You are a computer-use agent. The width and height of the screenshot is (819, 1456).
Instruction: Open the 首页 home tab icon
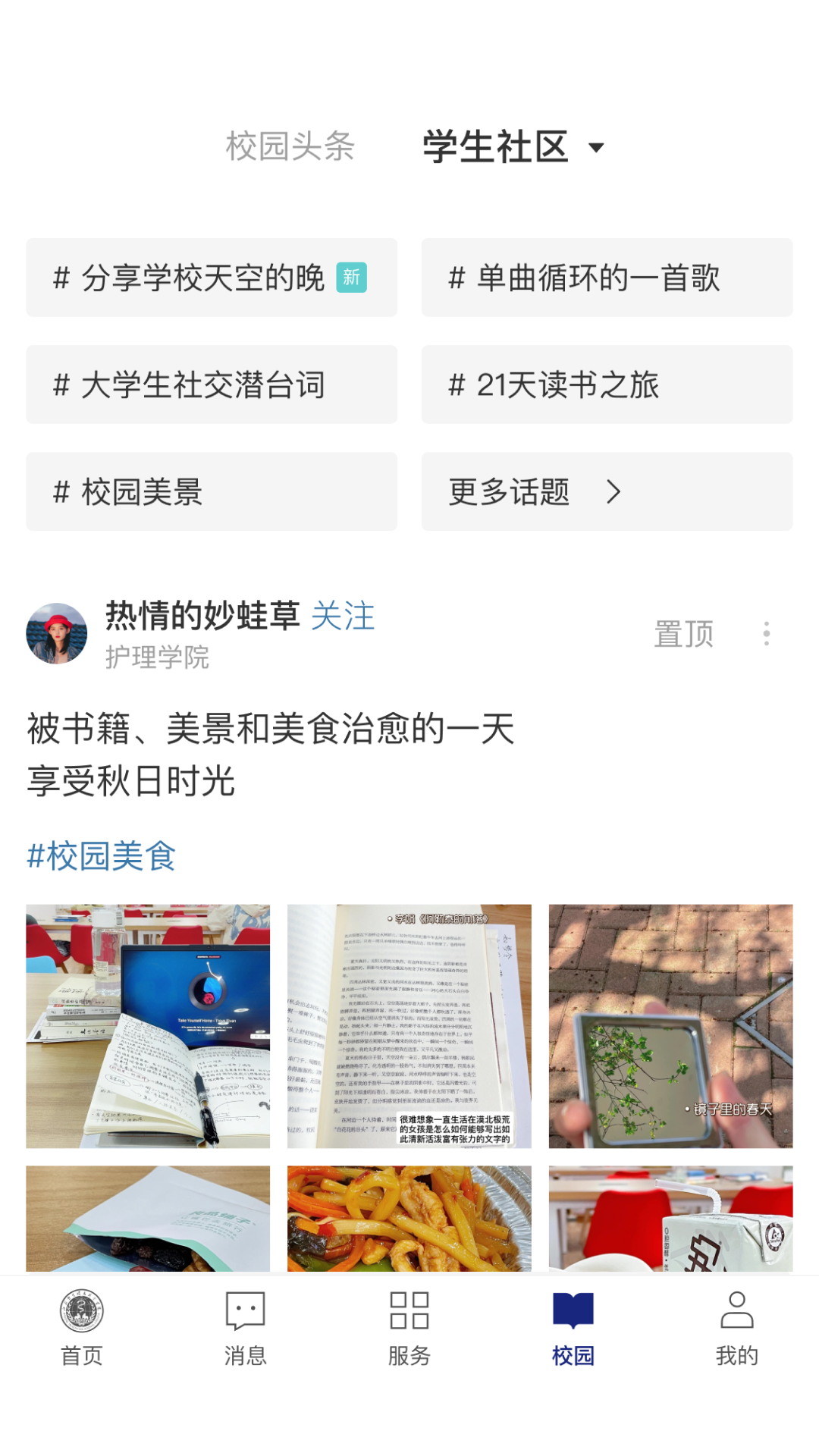pos(80,1314)
